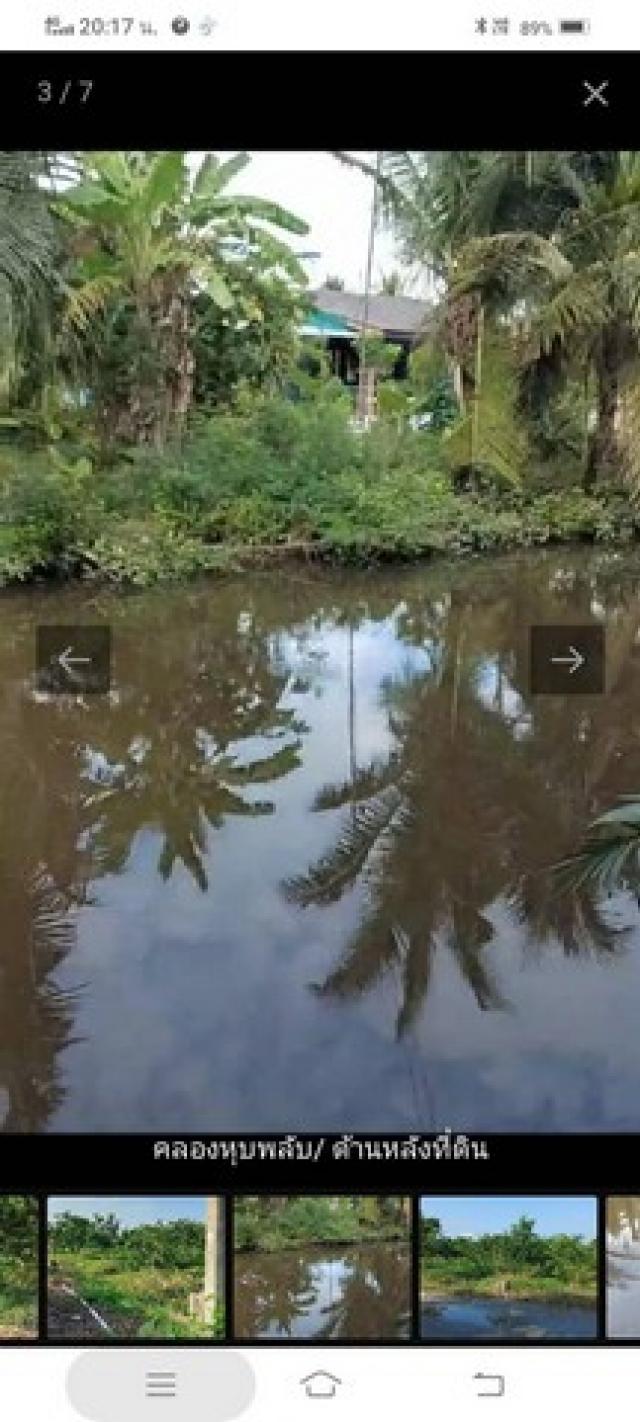Go to the previous photo
This screenshot has width=640, height=1422.
pyautogui.click(x=73, y=660)
